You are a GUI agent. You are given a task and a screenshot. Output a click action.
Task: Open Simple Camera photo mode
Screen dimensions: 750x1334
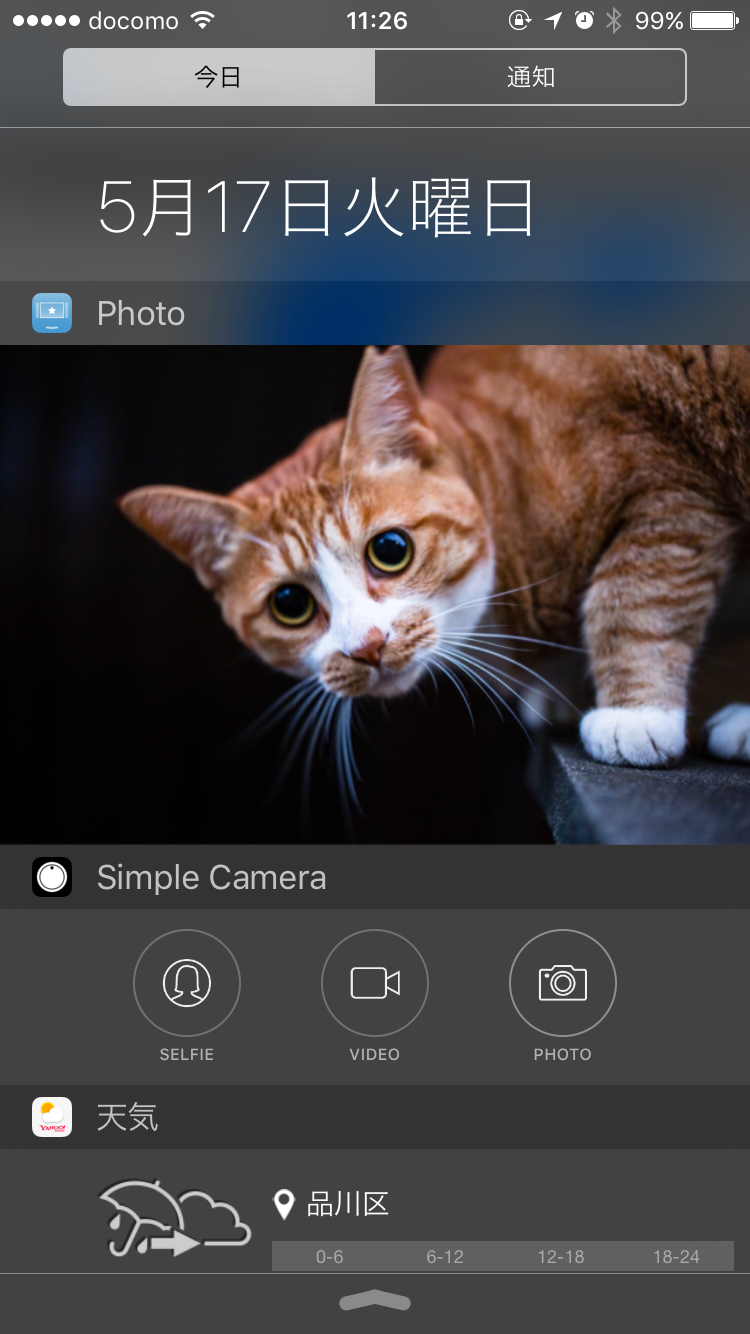point(562,984)
